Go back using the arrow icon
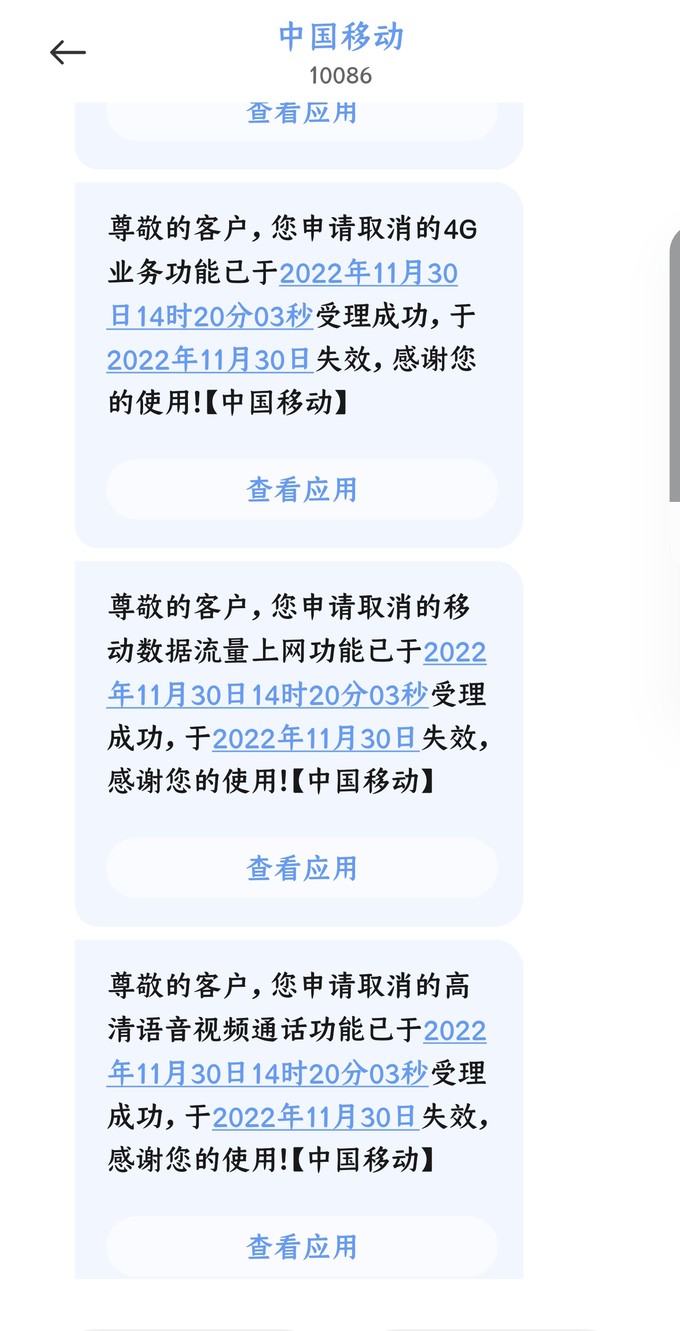The height and width of the screenshot is (1331, 680). point(68,52)
